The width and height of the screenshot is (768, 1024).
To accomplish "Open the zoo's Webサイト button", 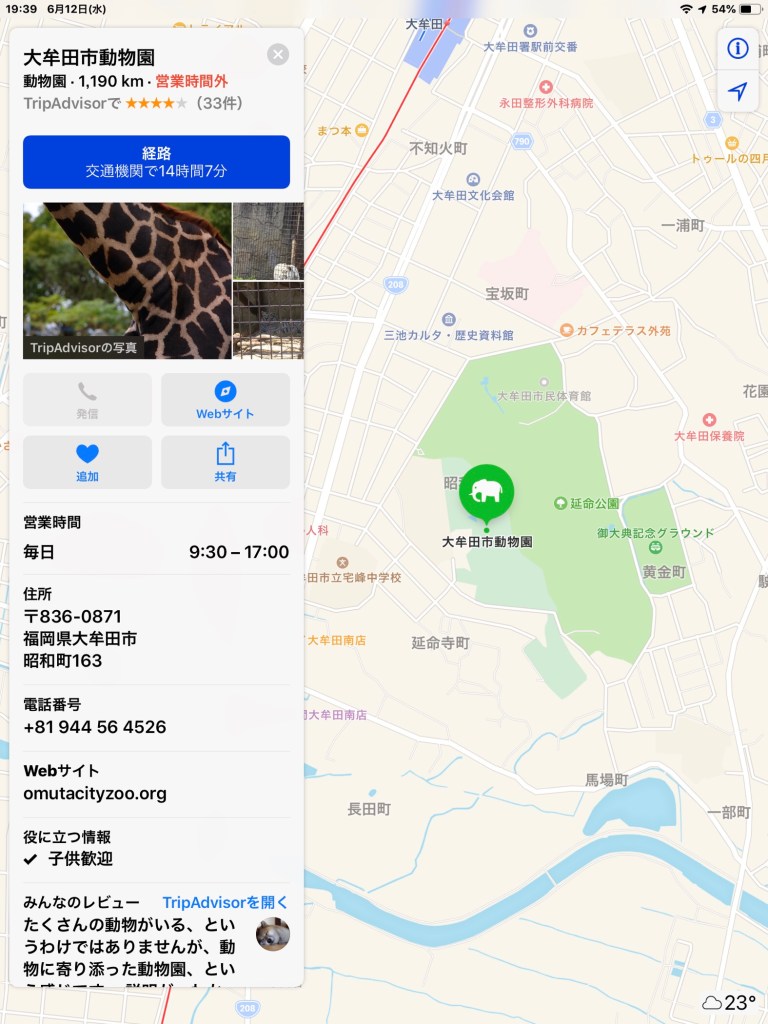I will (225, 400).
